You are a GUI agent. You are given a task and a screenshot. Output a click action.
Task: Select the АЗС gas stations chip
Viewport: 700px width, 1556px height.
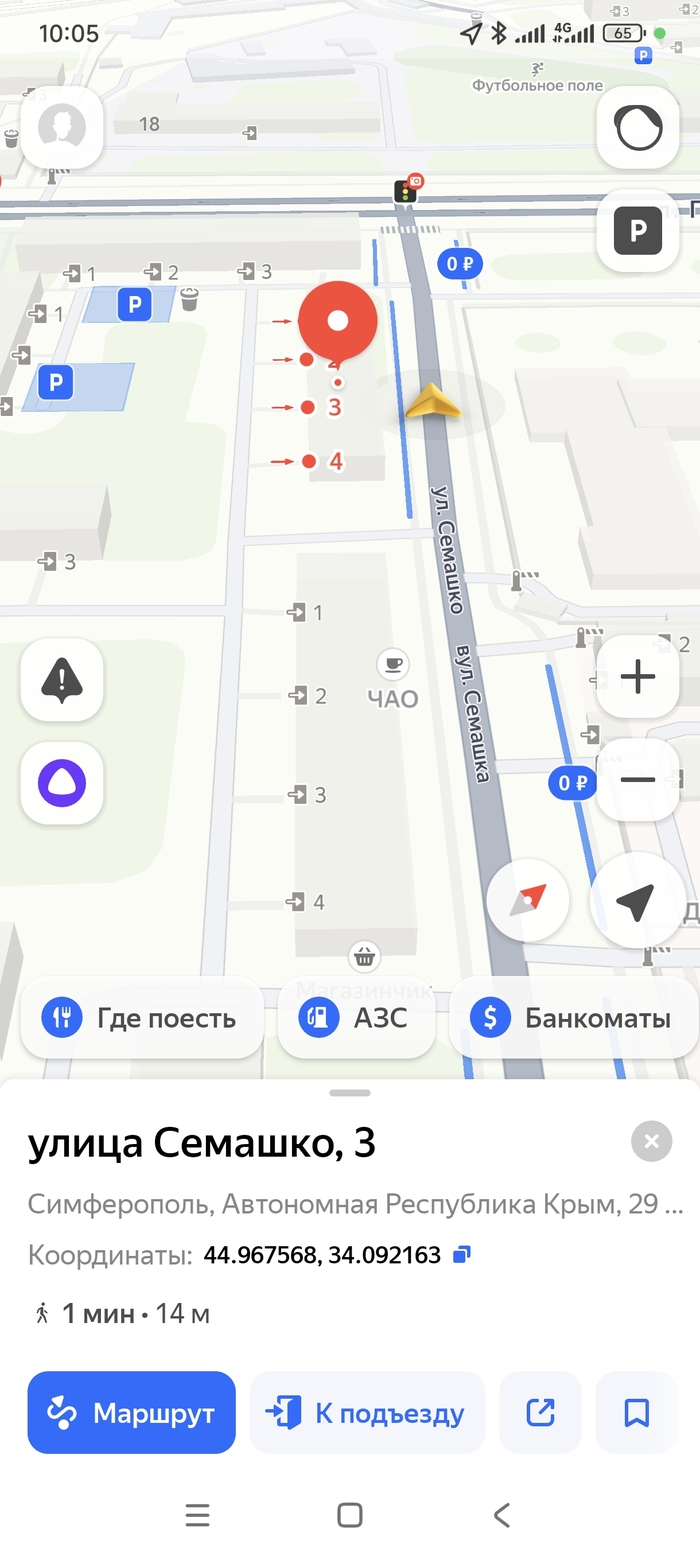click(x=356, y=1019)
